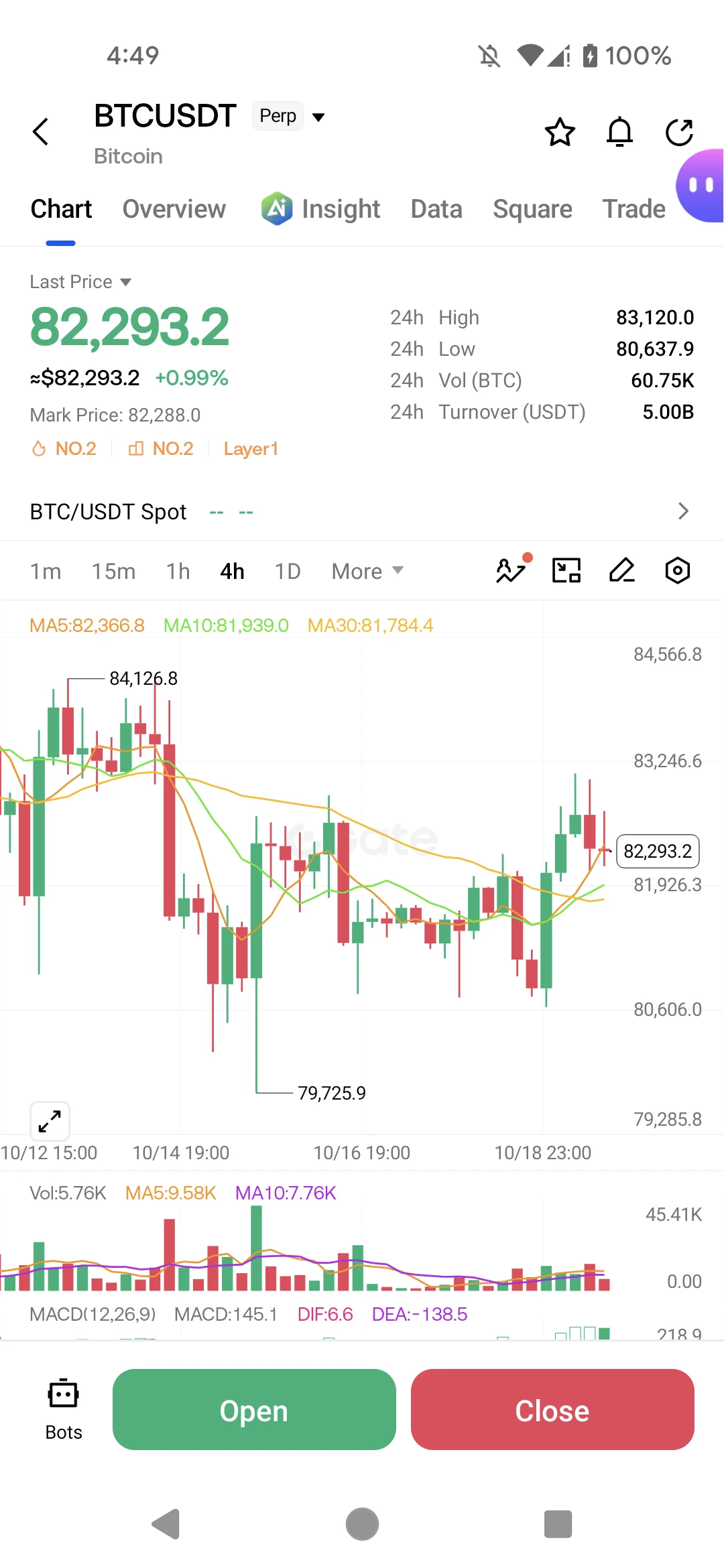Image resolution: width=724 pixels, height=1568 pixels.
Task: Open the price alert bell
Action: coord(619,132)
